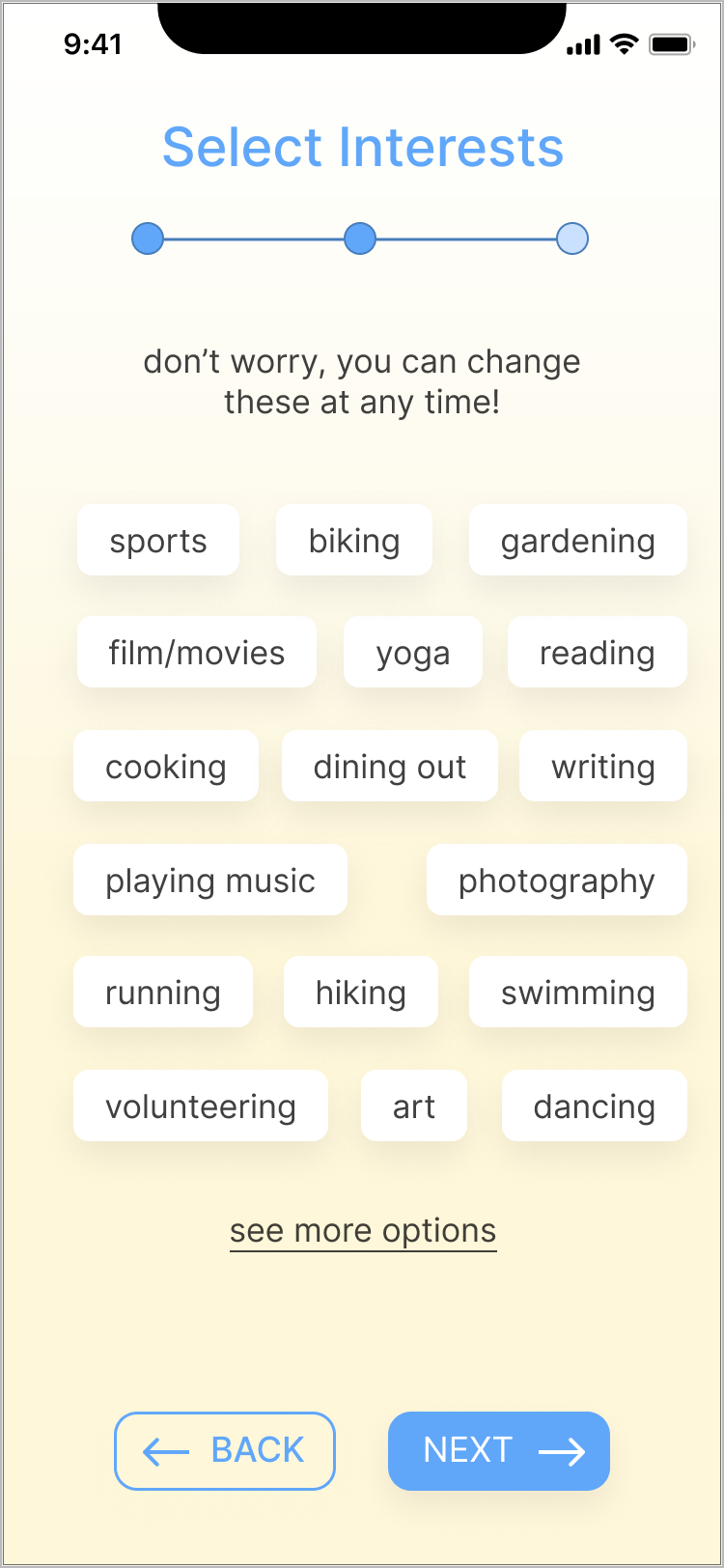Screen dimensions: 724x1568
Task: Add reading to interests
Action: tap(597, 653)
